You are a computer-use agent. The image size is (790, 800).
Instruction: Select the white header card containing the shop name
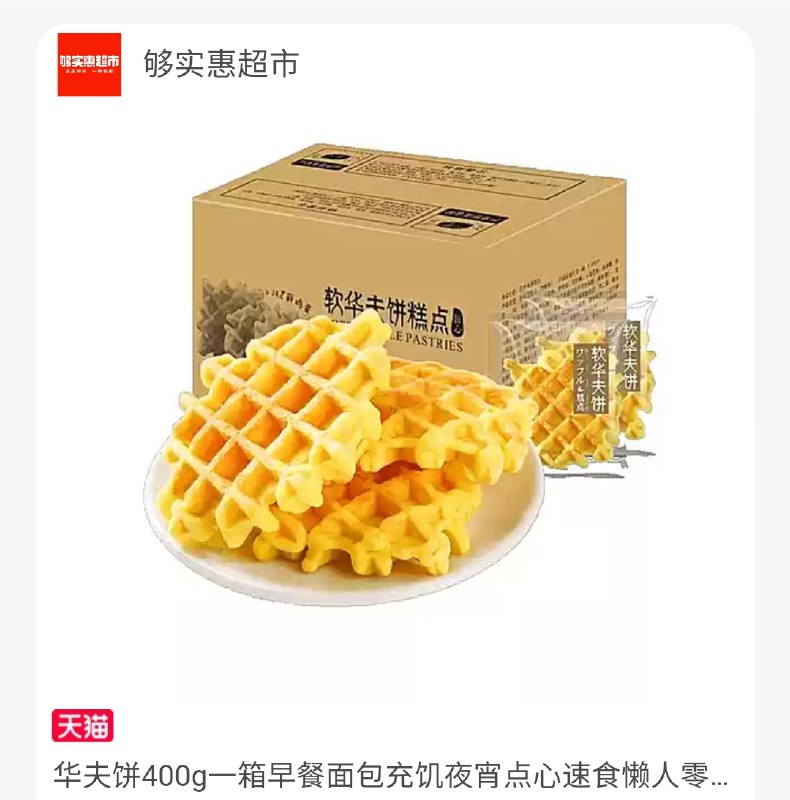click(395, 60)
